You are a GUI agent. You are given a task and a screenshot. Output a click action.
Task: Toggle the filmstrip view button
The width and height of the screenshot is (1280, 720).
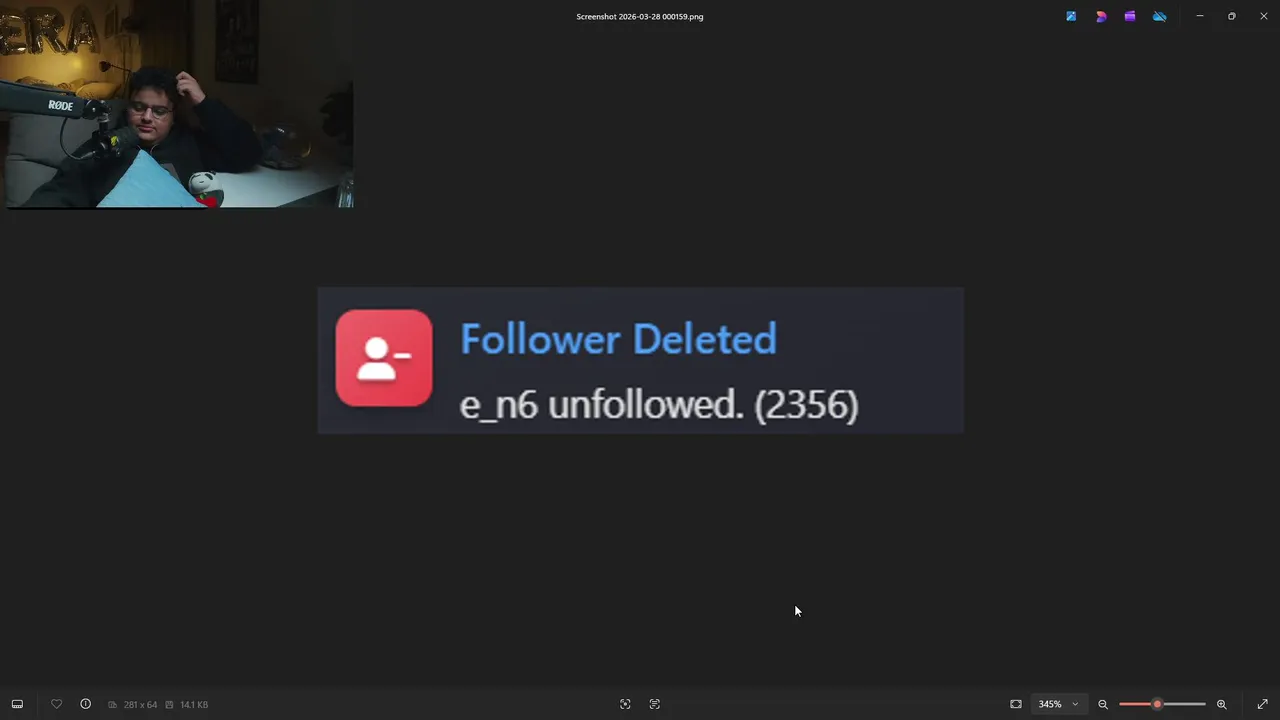point(17,704)
